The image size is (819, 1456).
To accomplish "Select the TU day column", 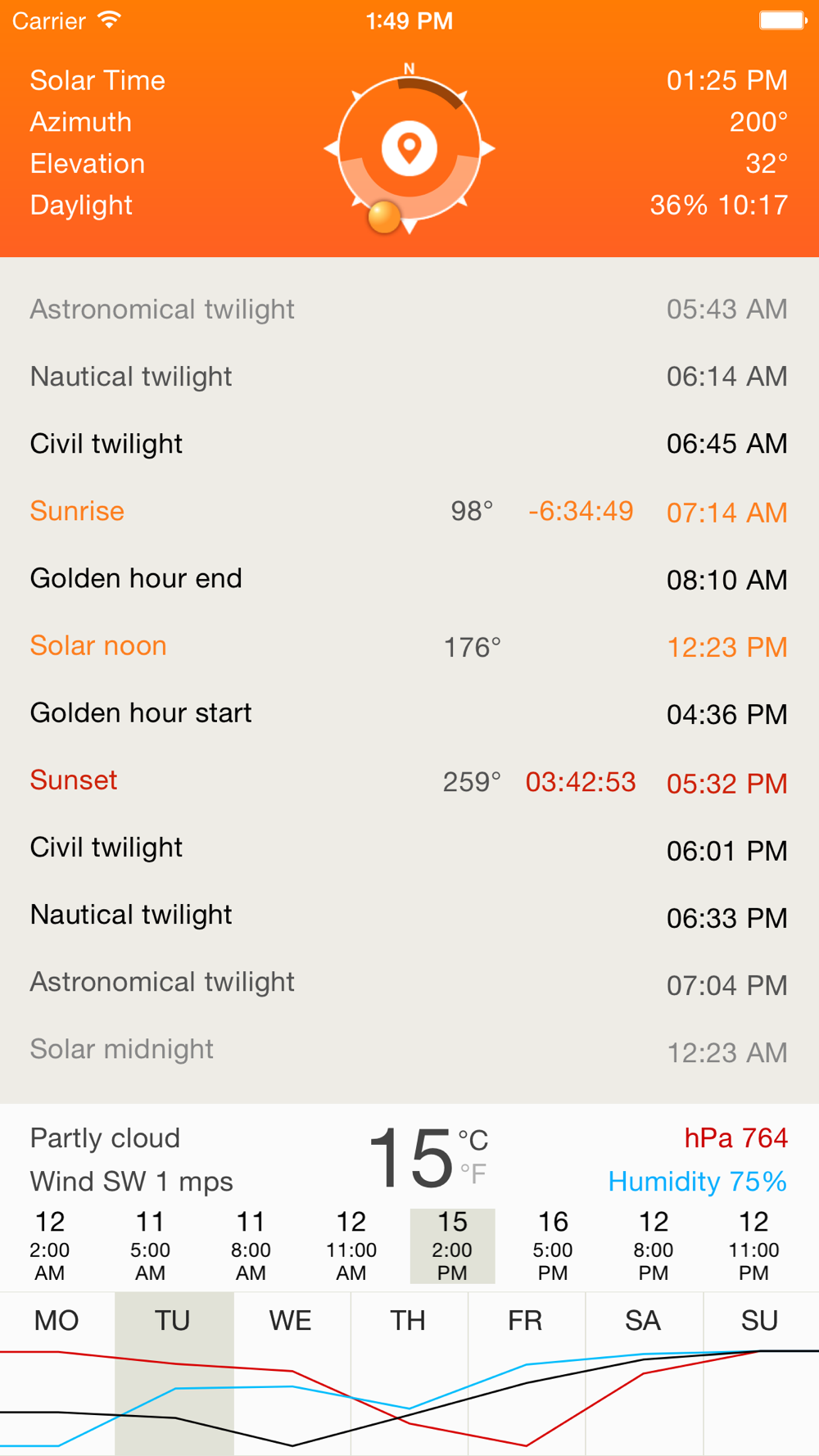I will pyautogui.click(x=174, y=1373).
